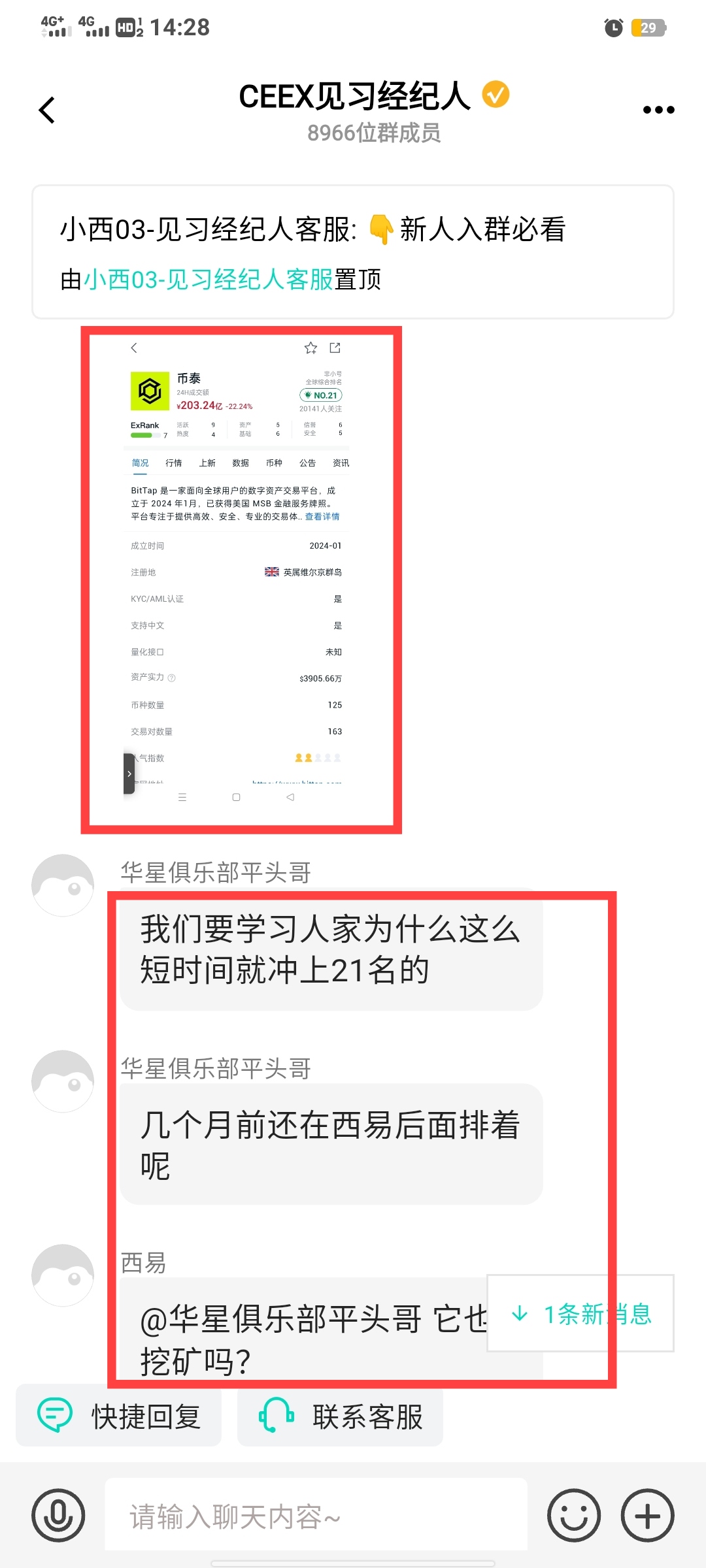Tap 联系客服 to contact support

pos(341,1416)
